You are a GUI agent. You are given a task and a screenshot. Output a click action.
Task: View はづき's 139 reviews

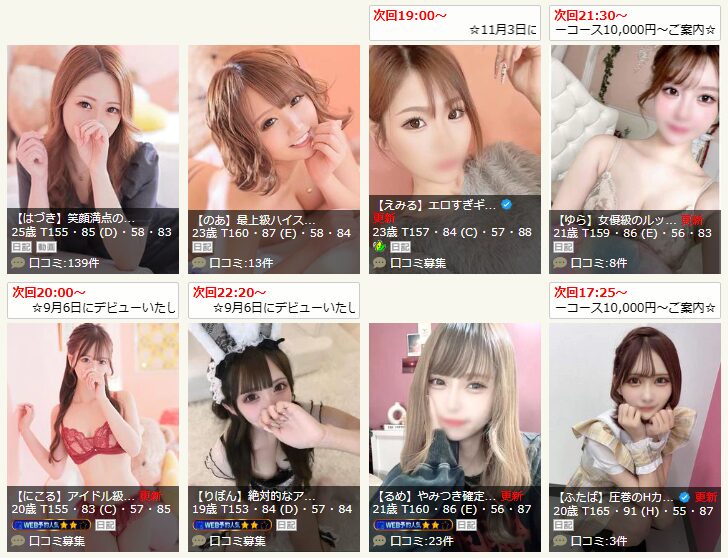pyautogui.click(x=63, y=263)
